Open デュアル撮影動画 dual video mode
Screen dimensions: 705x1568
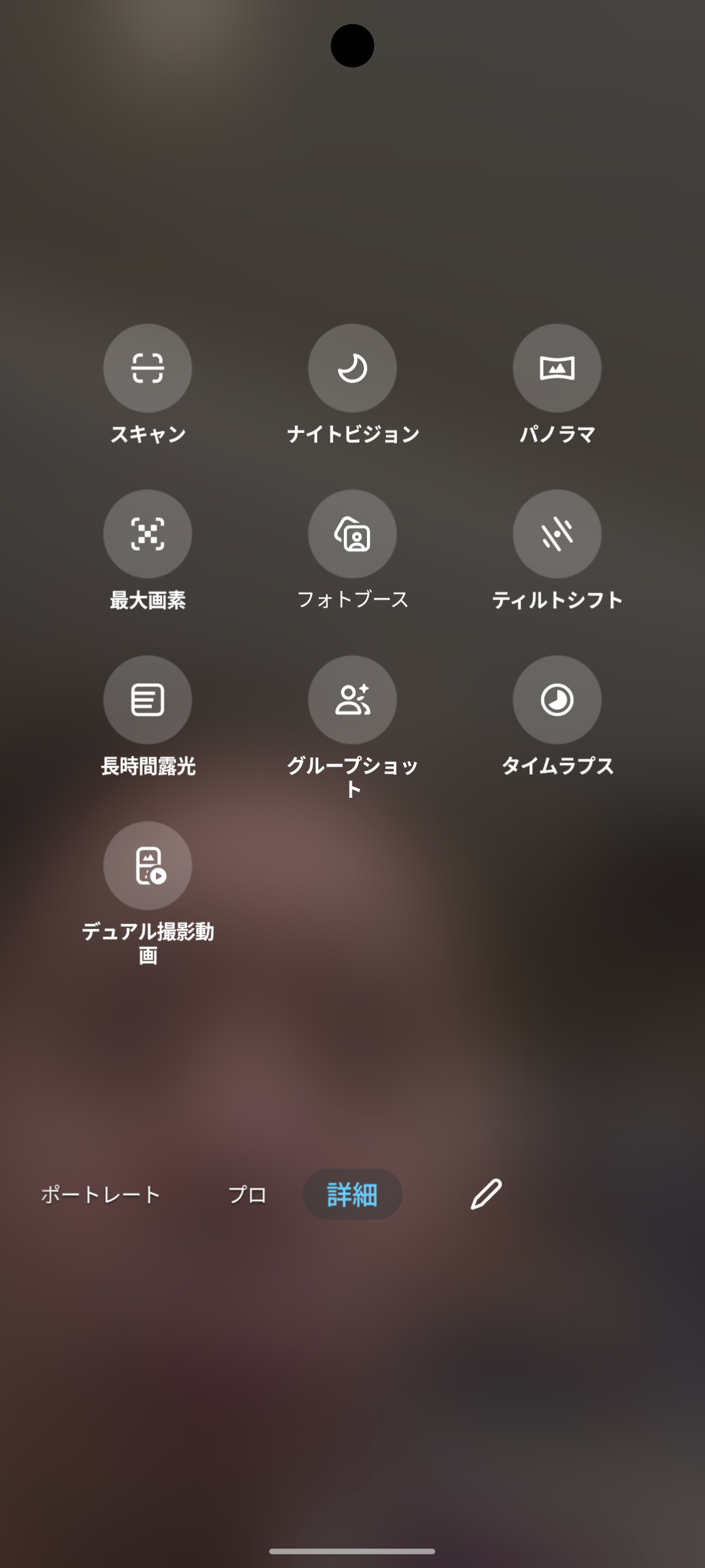coord(147,865)
